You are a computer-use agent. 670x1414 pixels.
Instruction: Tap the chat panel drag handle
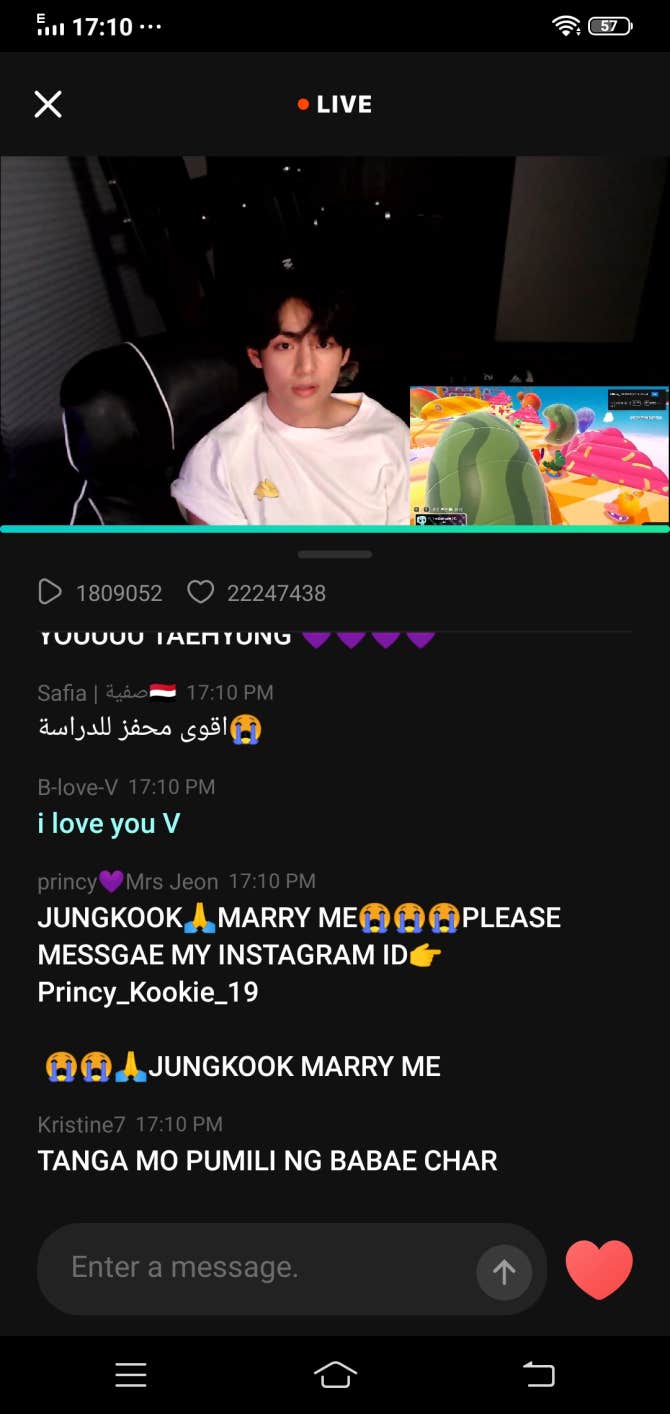[x=334, y=554]
